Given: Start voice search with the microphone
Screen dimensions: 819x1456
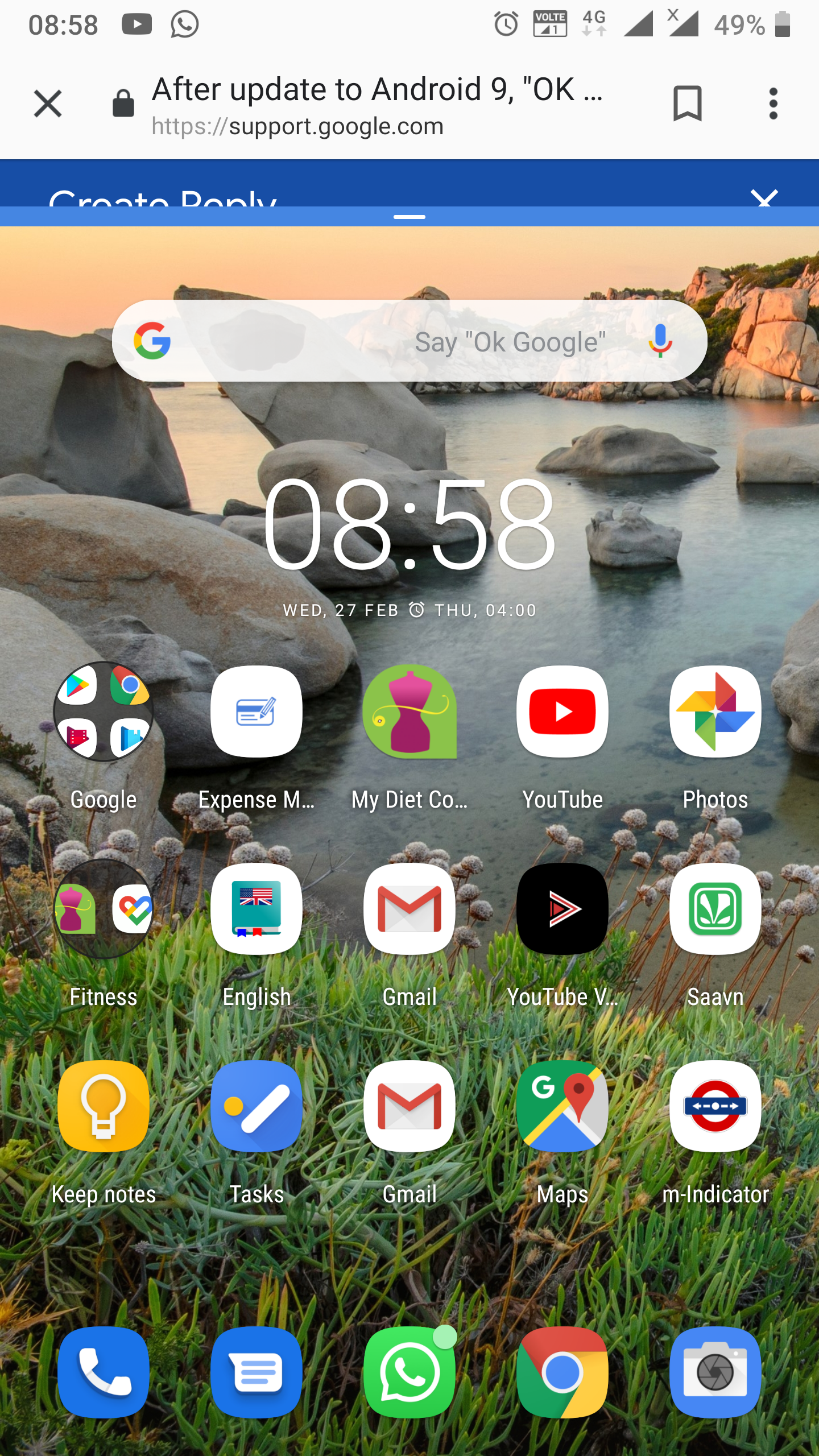Looking at the screenshot, I should point(660,341).
